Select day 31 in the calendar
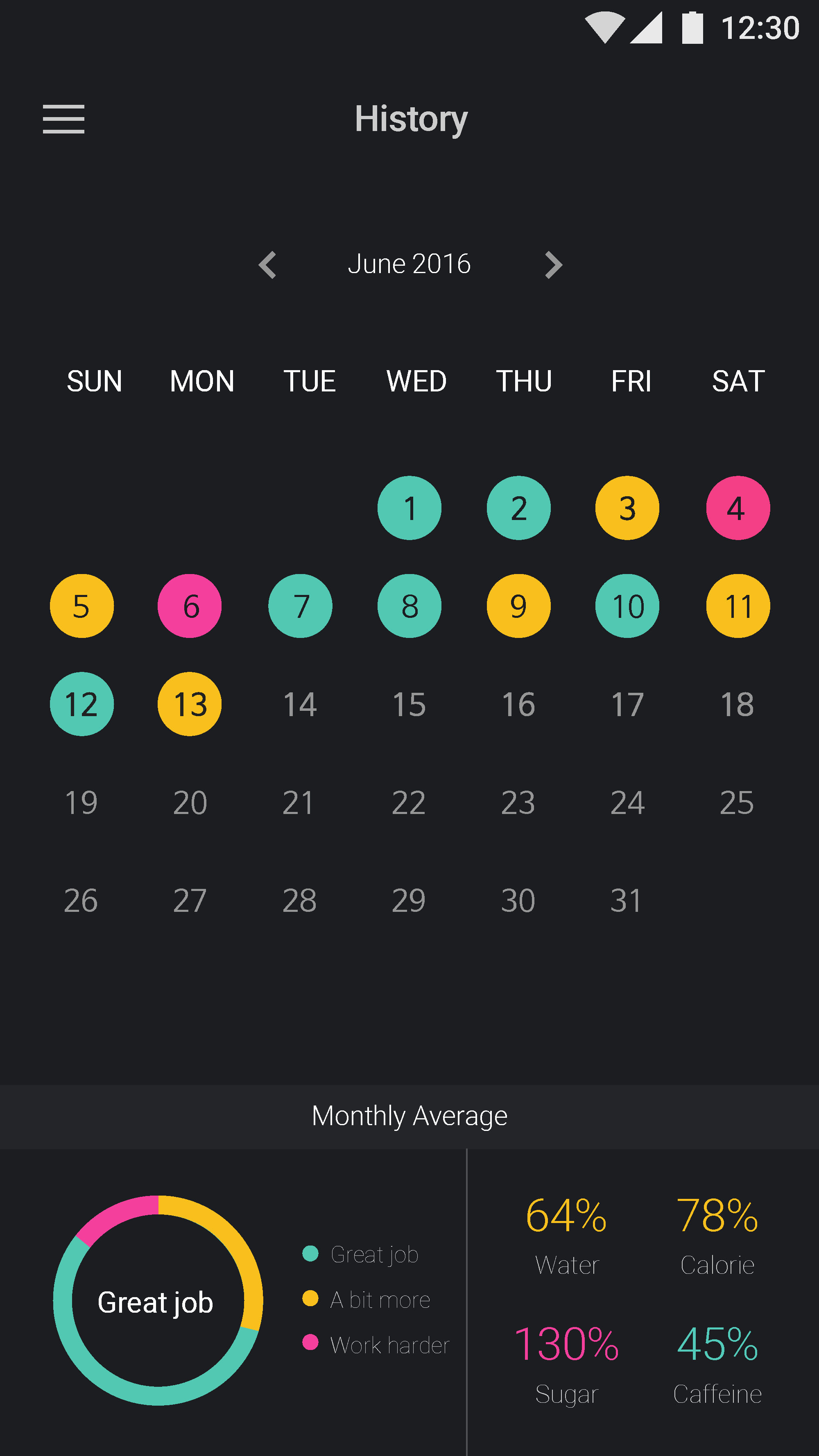 click(x=626, y=900)
